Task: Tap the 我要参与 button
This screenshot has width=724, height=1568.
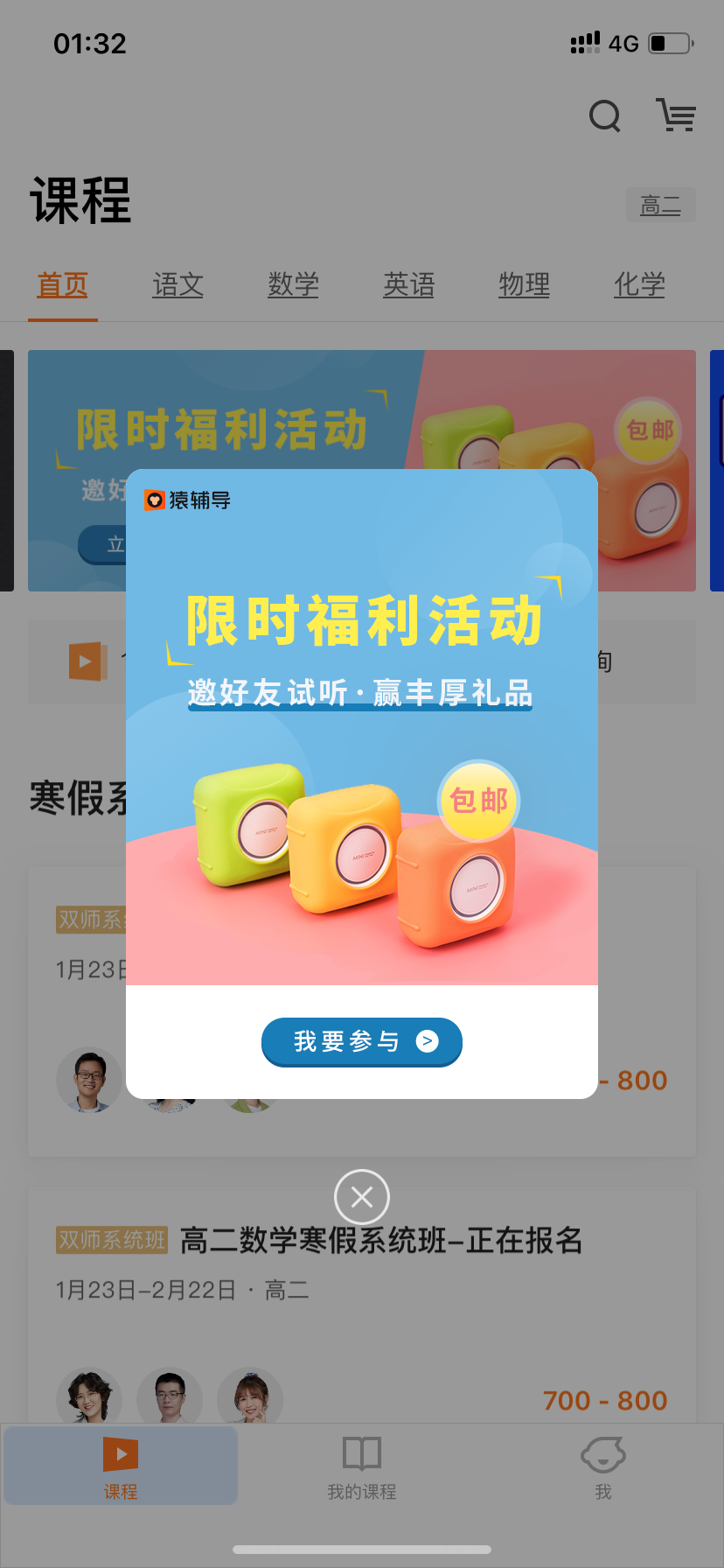Action: [x=361, y=1041]
